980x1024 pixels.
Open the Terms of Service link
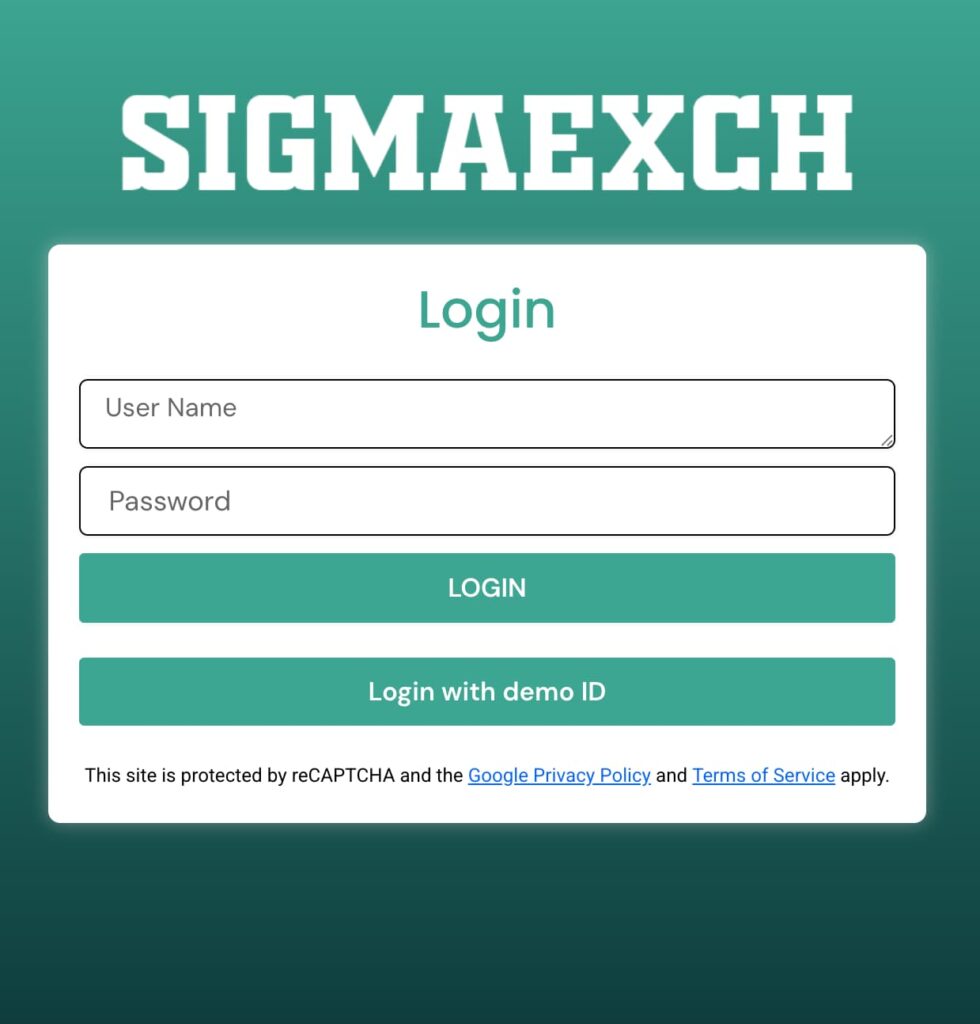(x=763, y=775)
